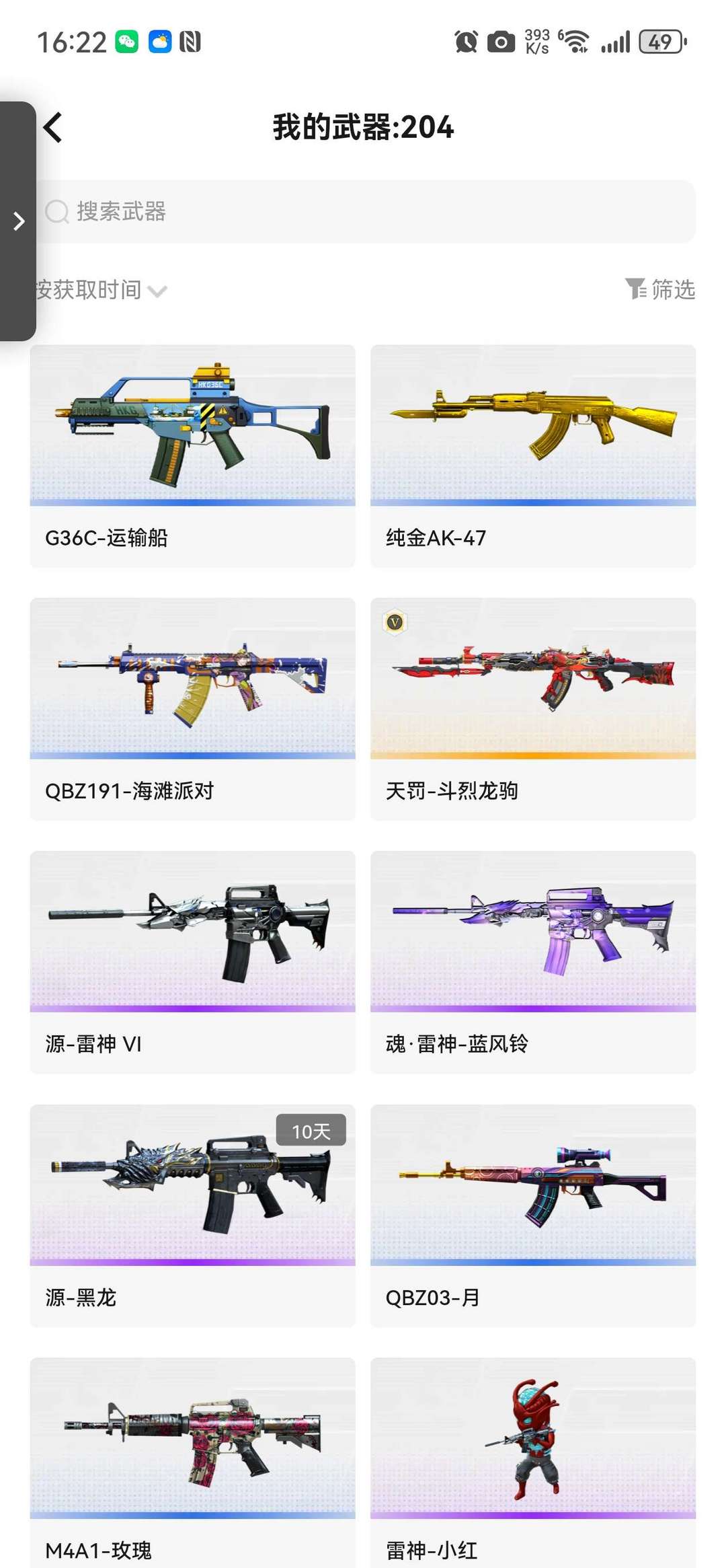The image size is (726, 1568).
Task: View the 魂·雷神-蓝风铃 weapon card
Action: tap(532, 961)
